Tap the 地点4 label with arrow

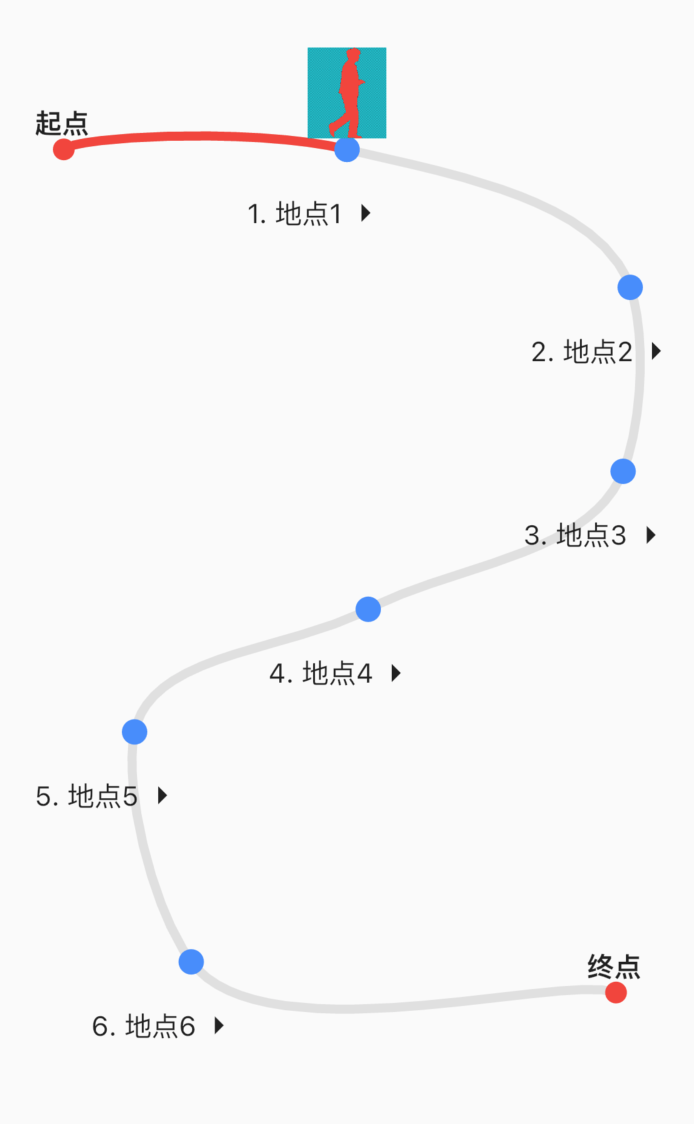(335, 674)
